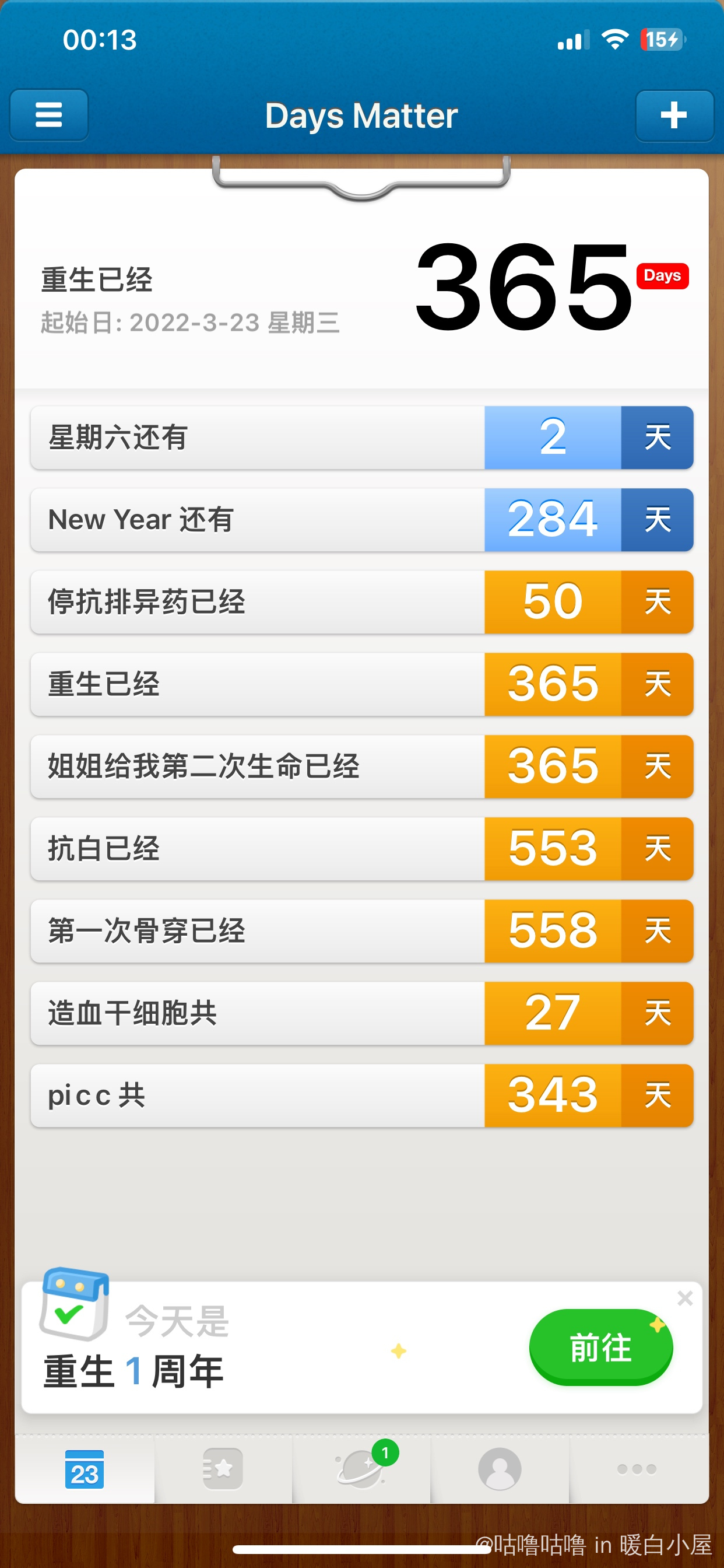Image resolution: width=724 pixels, height=1568 pixels.
Task: Open the picc 共 343 天 row
Action: 362,1095
